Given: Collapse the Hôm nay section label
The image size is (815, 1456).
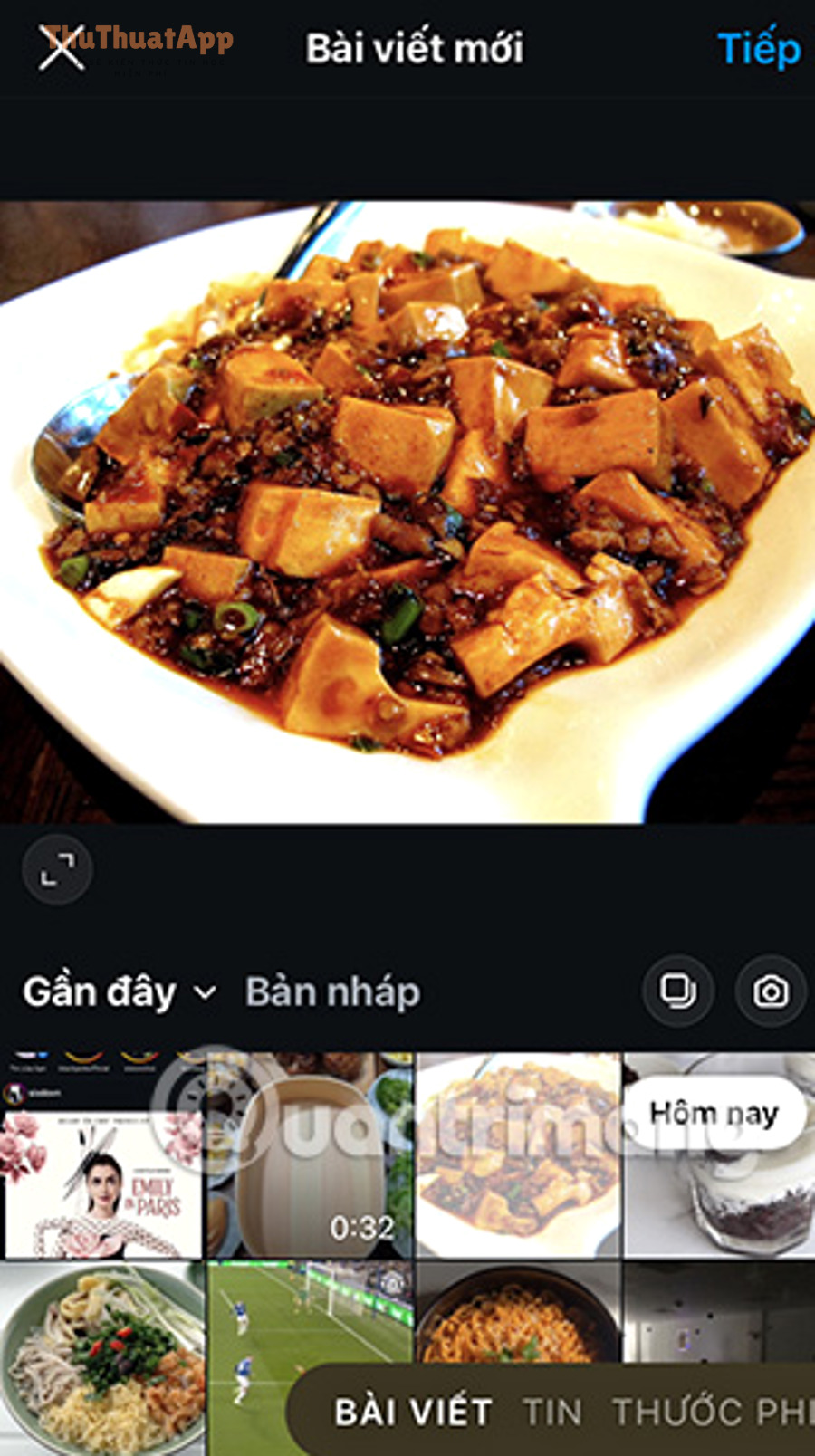Looking at the screenshot, I should pyautogui.click(x=714, y=1114).
